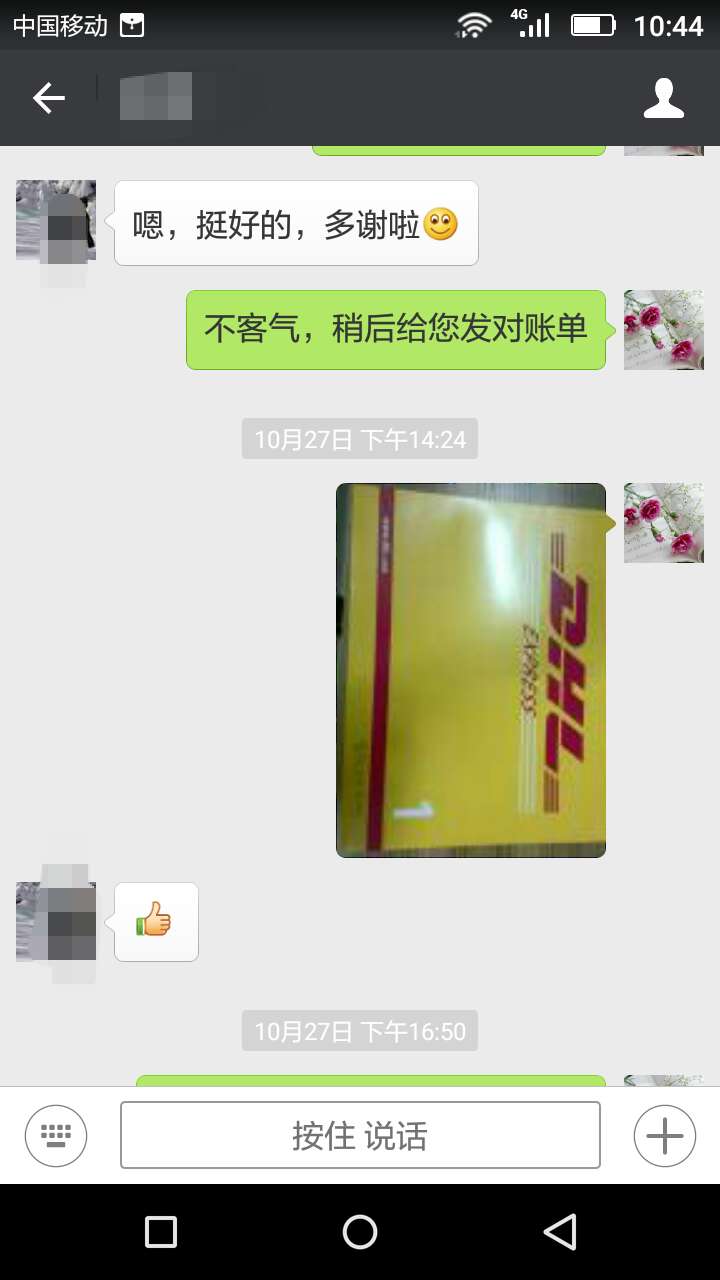Viewport: 720px width, 1280px height.
Task: Open the plus attachments menu
Action: (x=664, y=1136)
